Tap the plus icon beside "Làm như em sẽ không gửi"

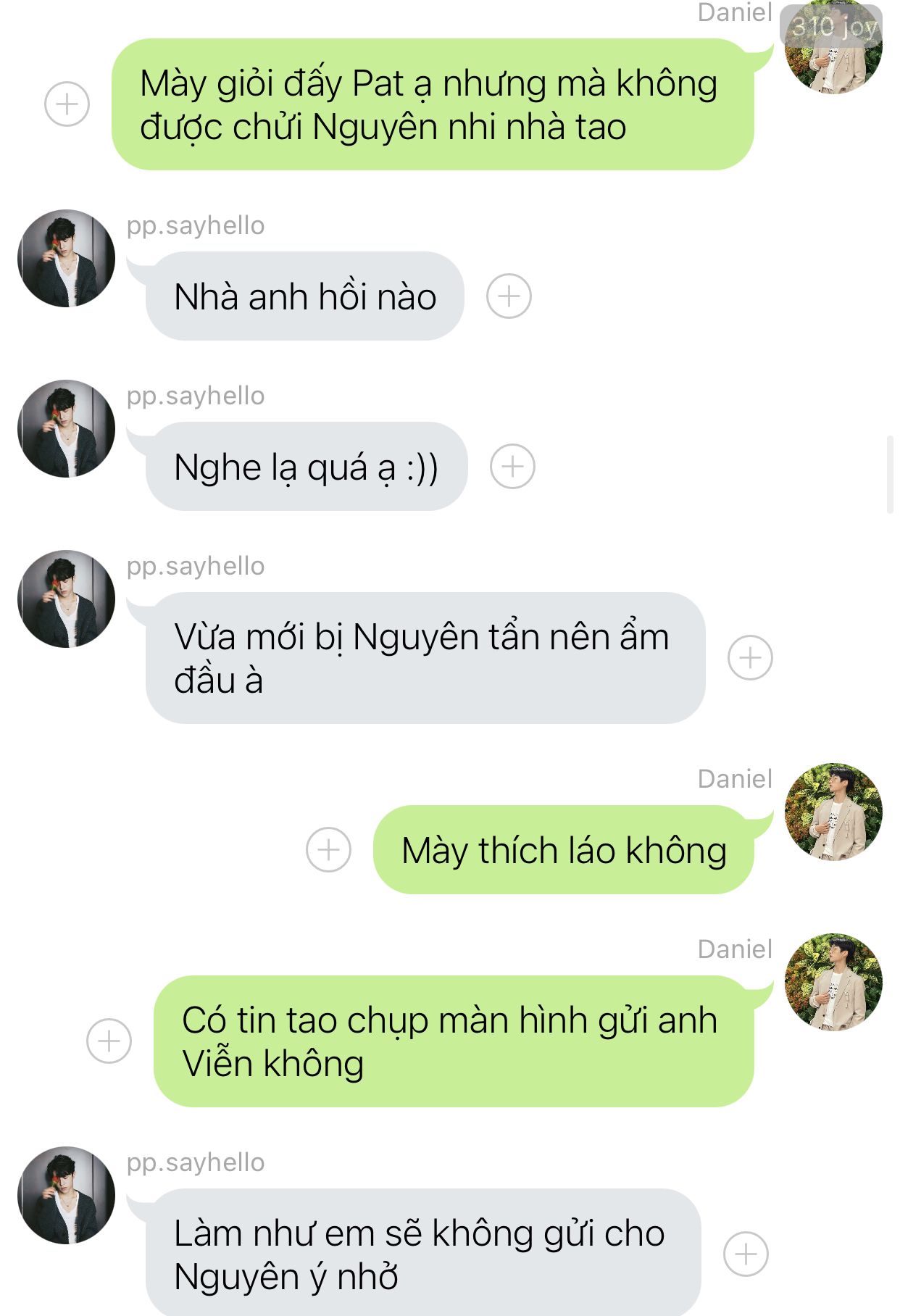point(746,1254)
